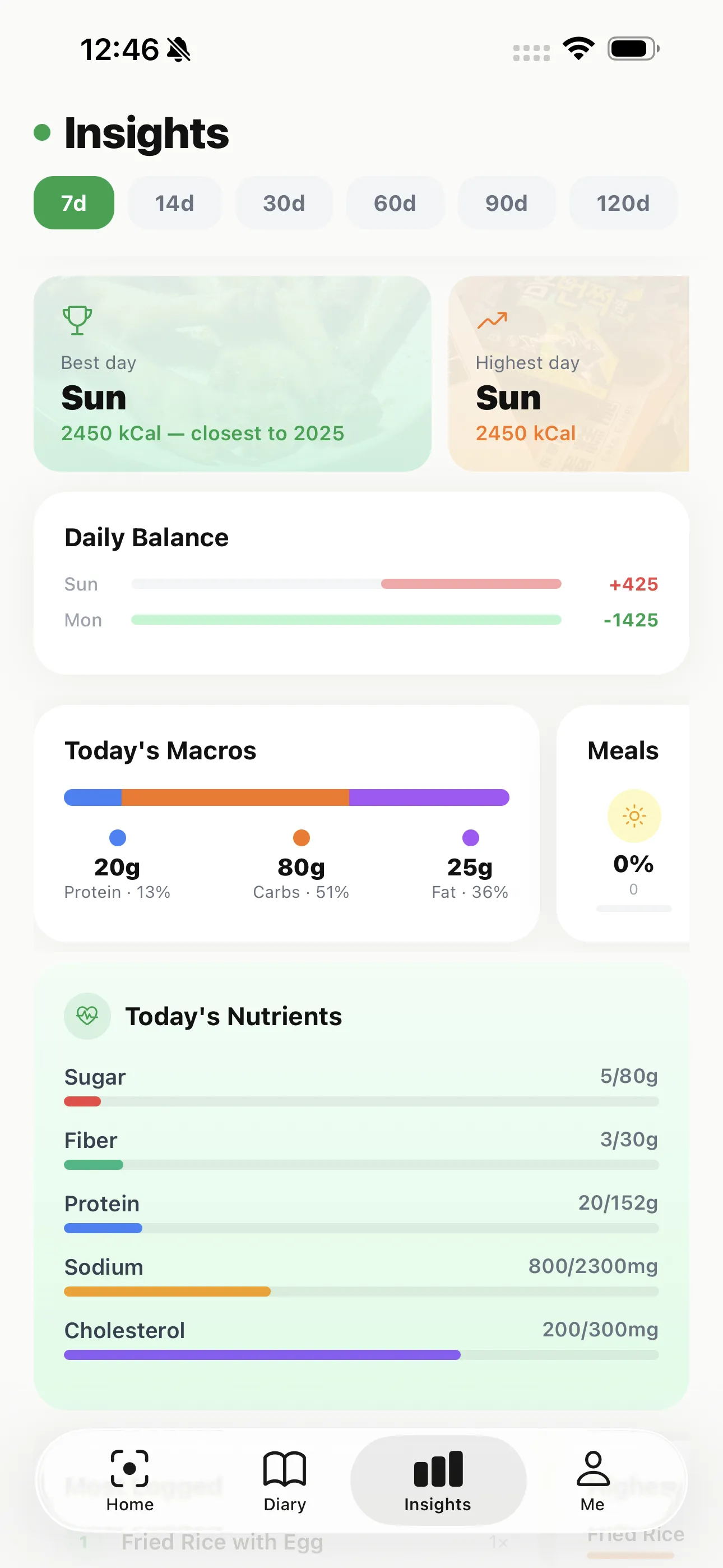Open the Diary tab

(x=284, y=1481)
